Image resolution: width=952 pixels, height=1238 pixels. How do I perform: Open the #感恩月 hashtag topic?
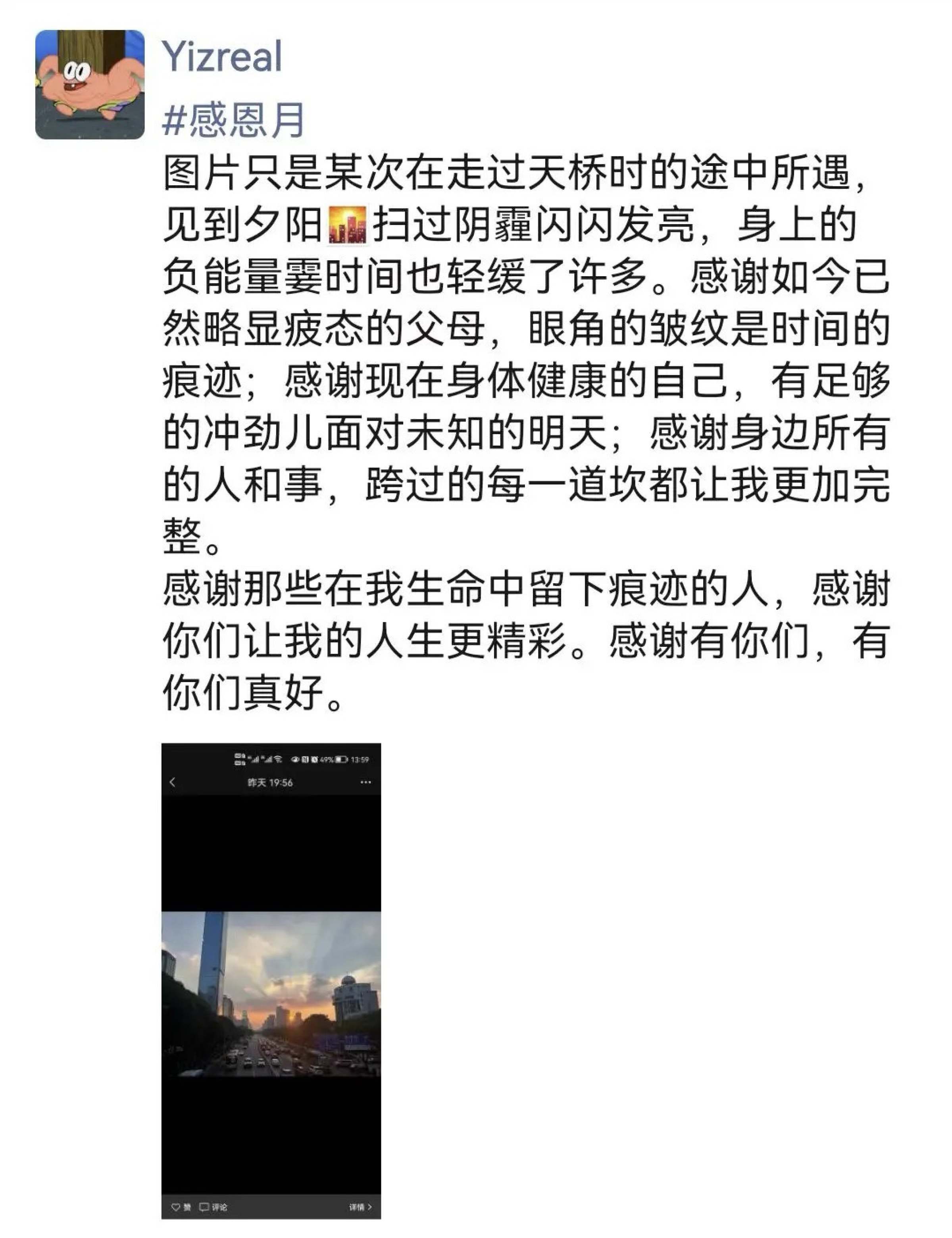[x=233, y=120]
